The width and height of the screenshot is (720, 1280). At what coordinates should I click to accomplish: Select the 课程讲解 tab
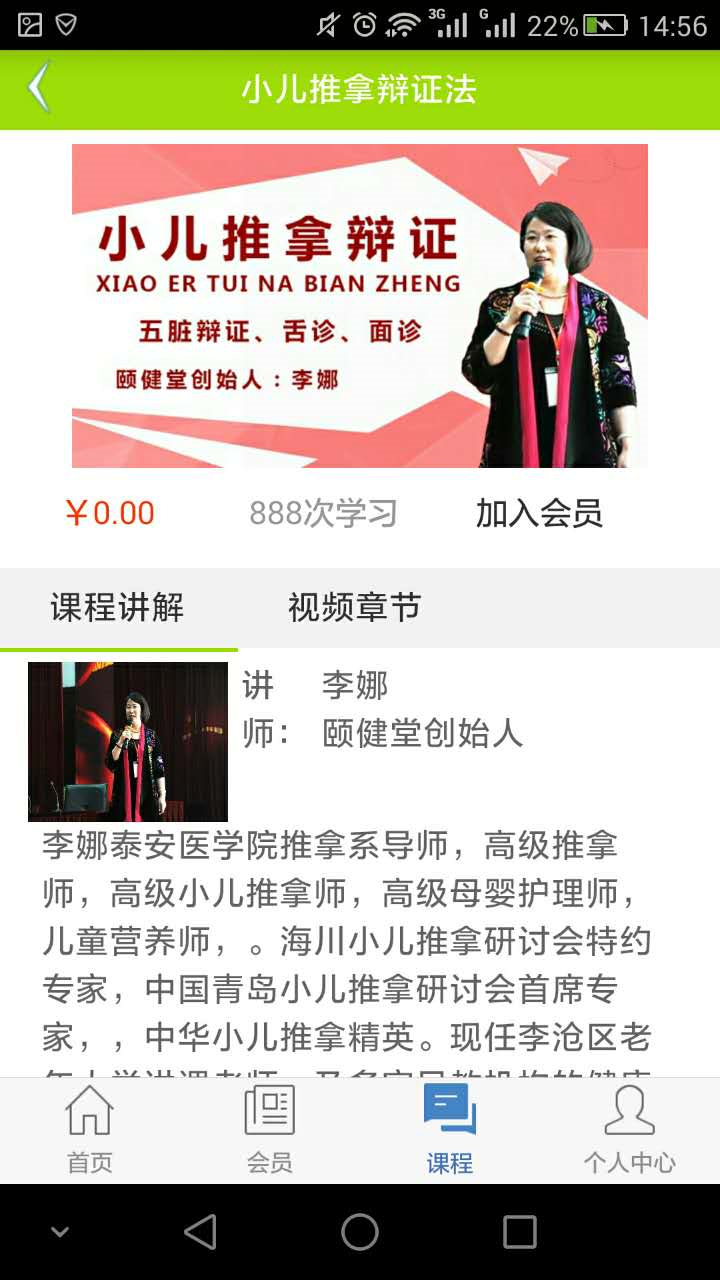click(x=118, y=607)
